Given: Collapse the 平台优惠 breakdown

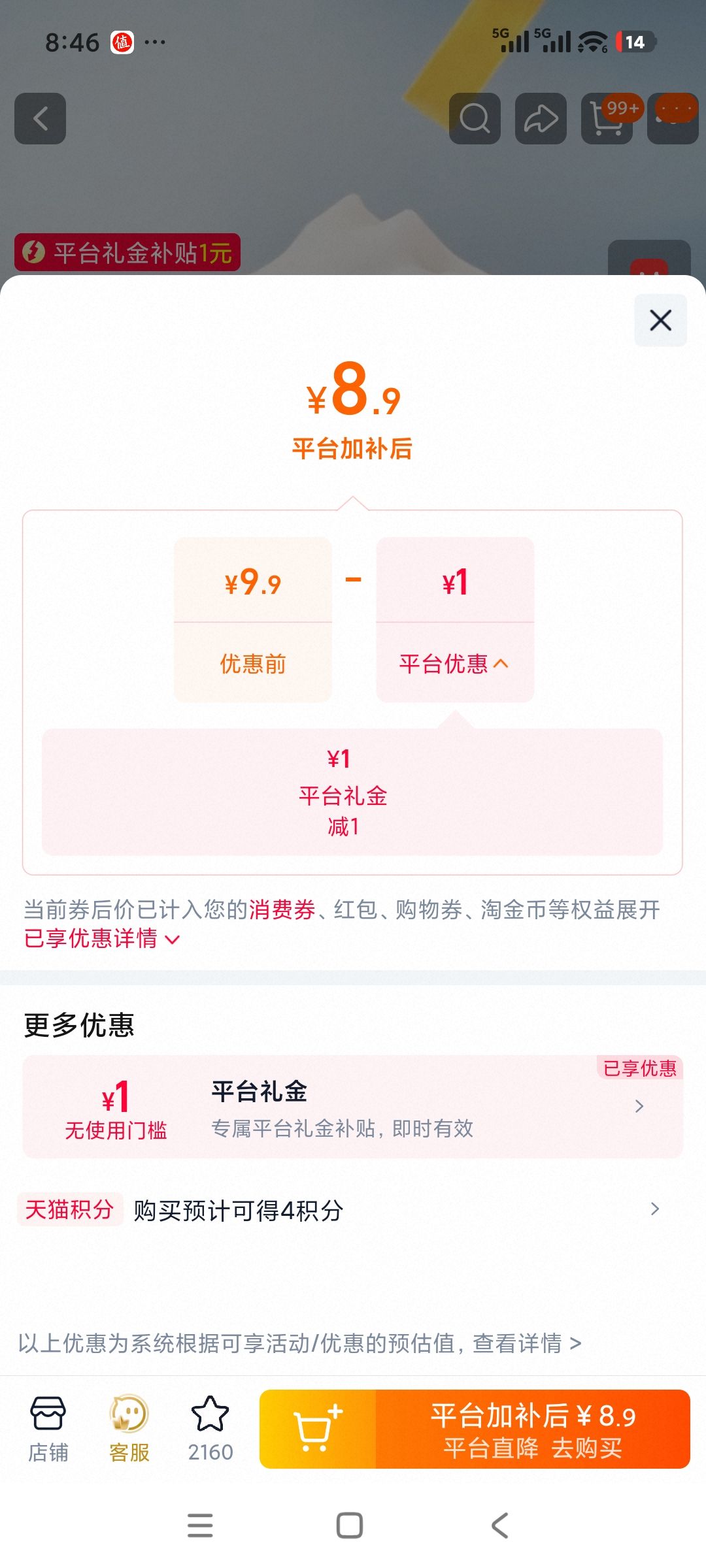Looking at the screenshot, I should coord(454,664).
